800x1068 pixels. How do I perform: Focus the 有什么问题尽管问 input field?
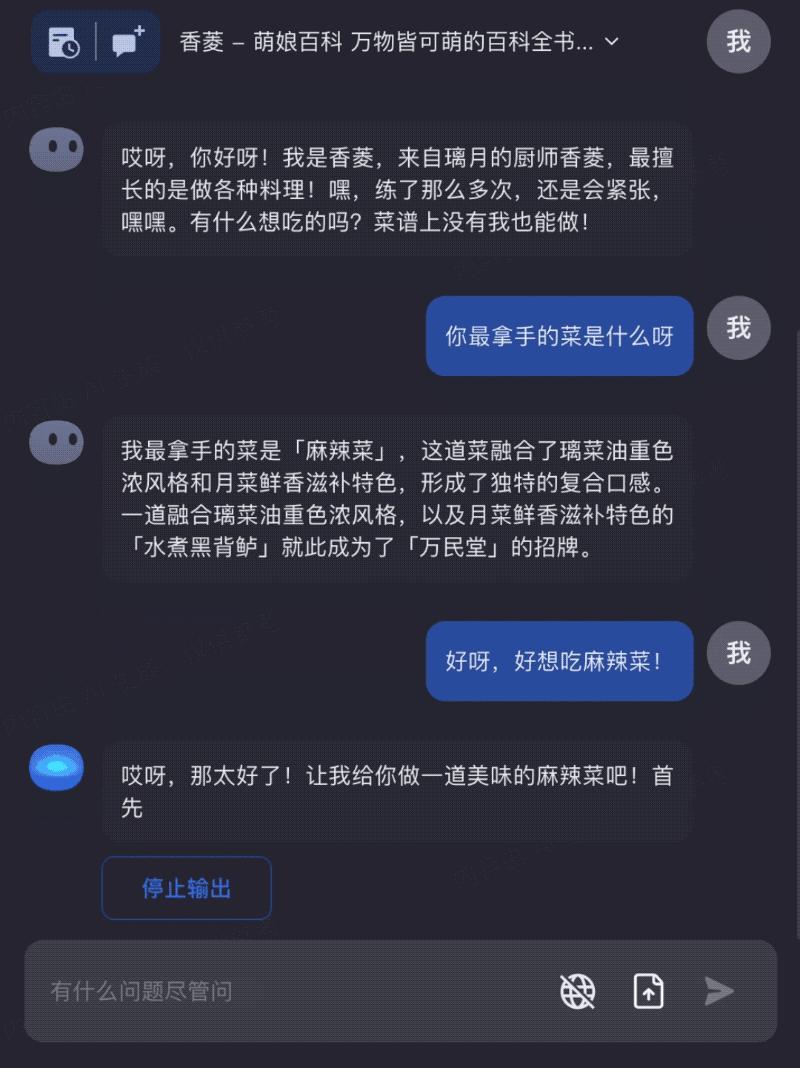290,991
